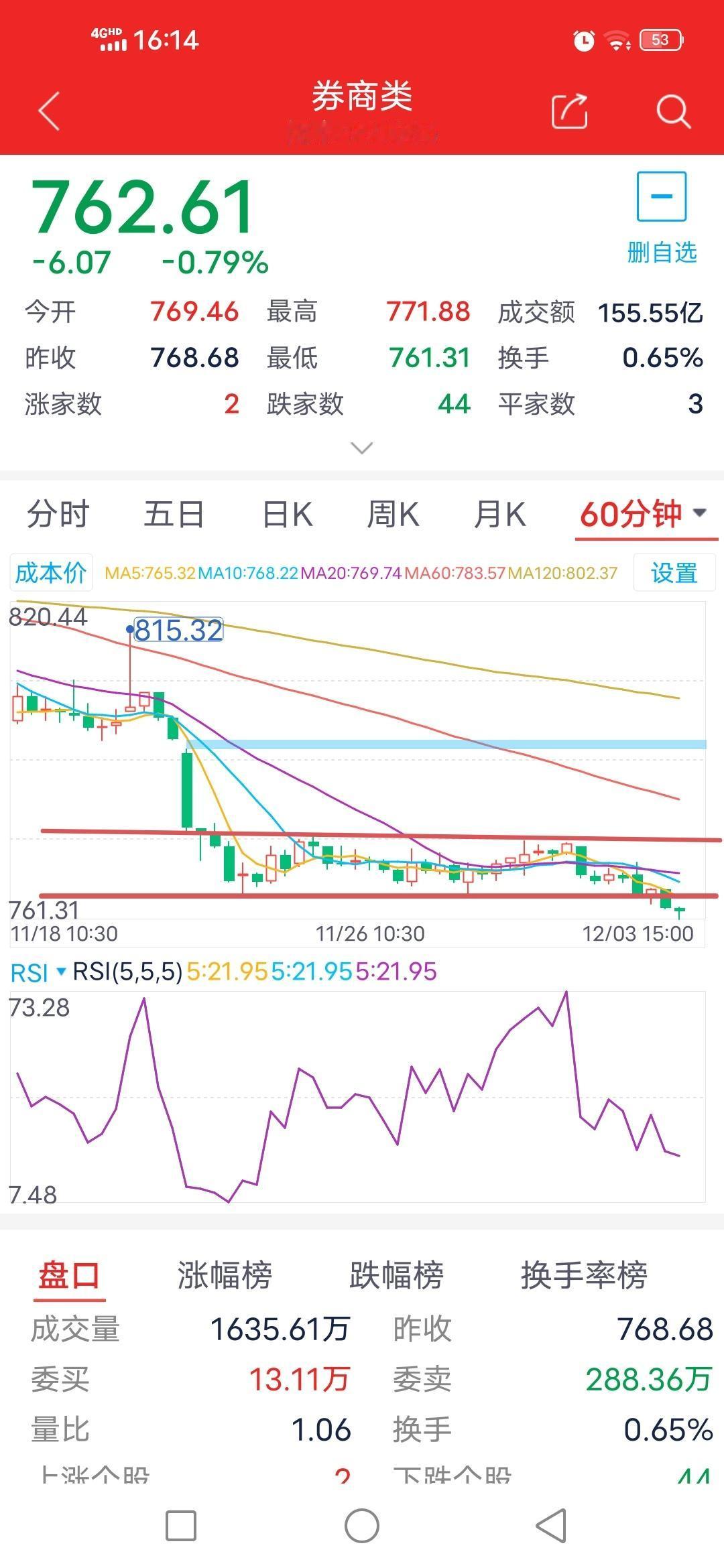Viewport: 724px width, 1568px height.
Task: Select the 月K monthly chart tab
Action: tap(499, 513)
